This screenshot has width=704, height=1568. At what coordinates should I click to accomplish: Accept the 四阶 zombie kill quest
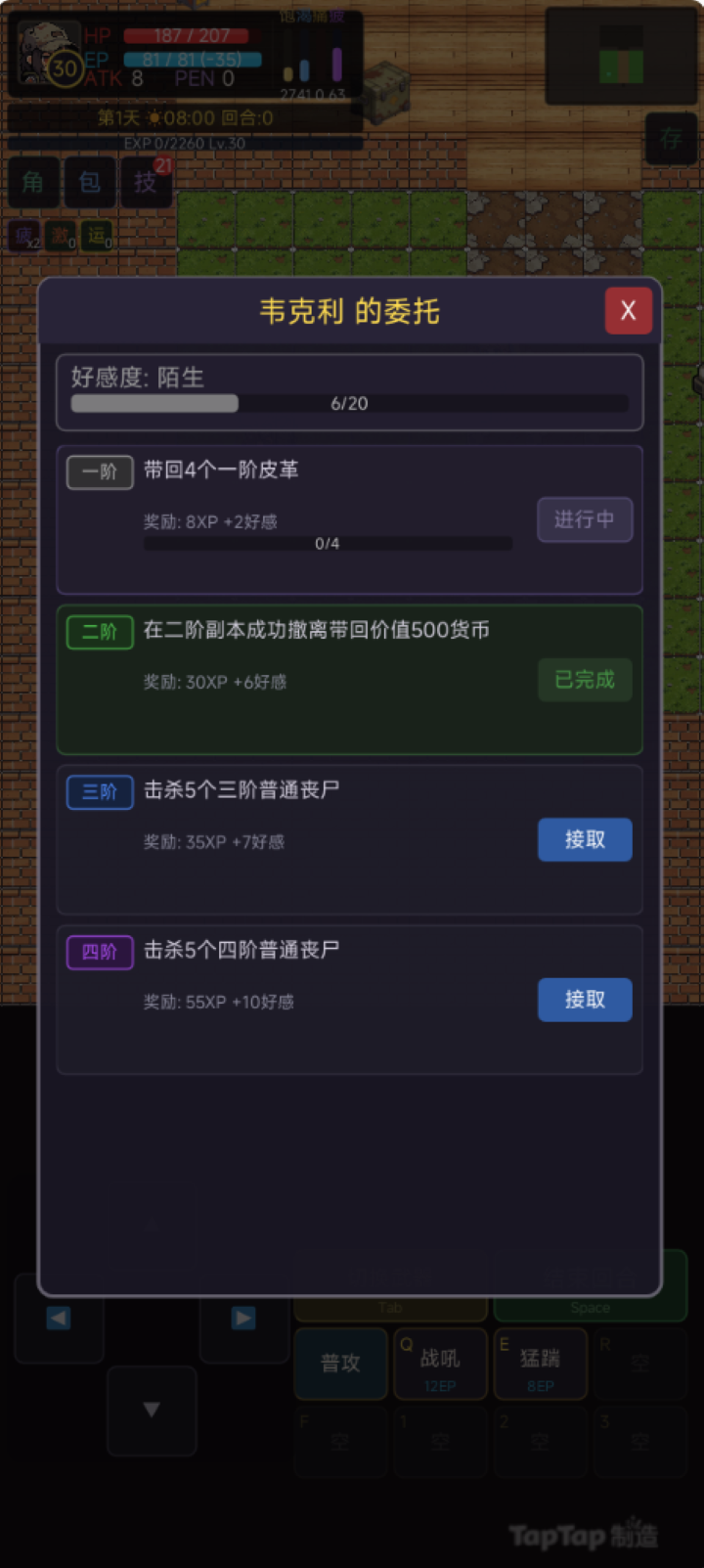pyautogui.click(x=585, y=1000)
